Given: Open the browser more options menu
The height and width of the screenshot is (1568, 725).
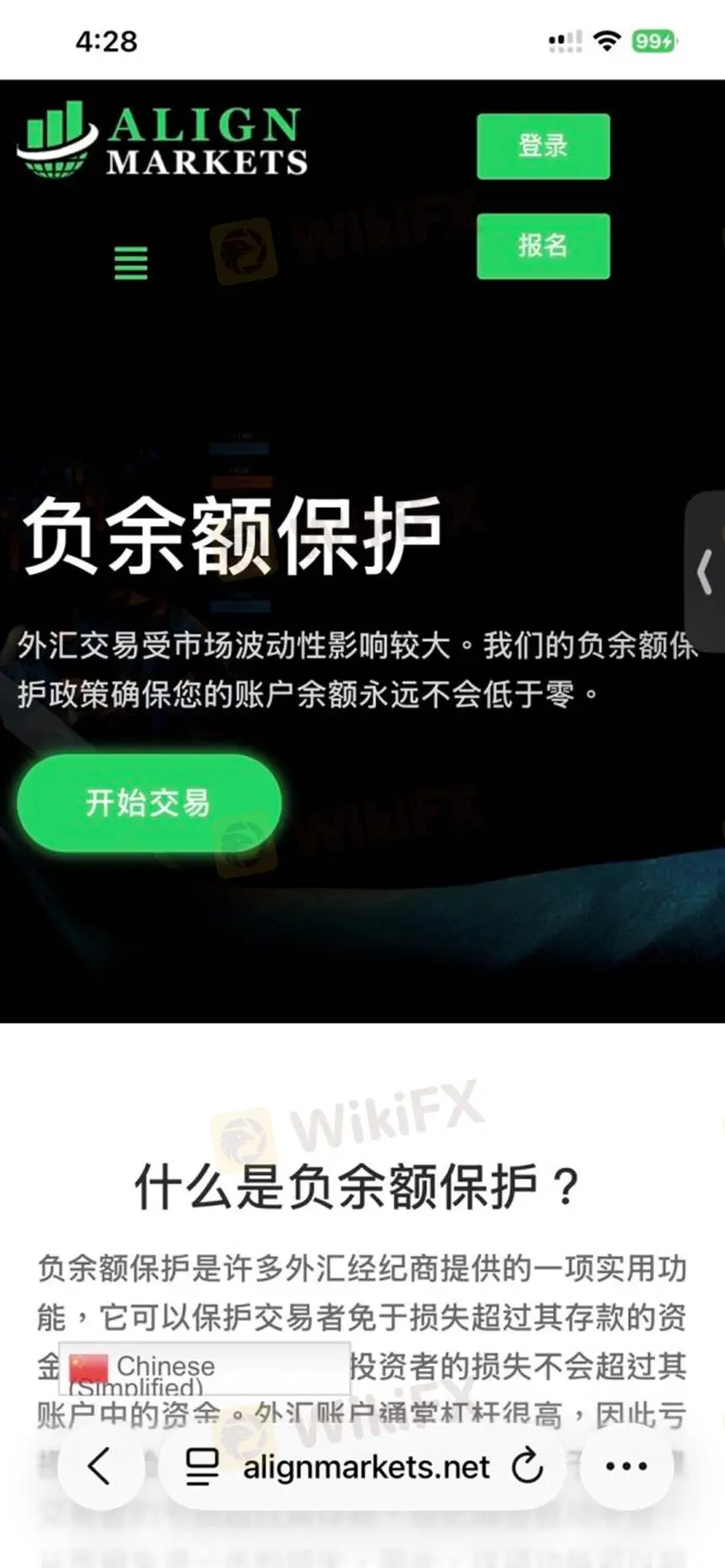Looking at the screenshot, I should click(x=626, y=1467).
